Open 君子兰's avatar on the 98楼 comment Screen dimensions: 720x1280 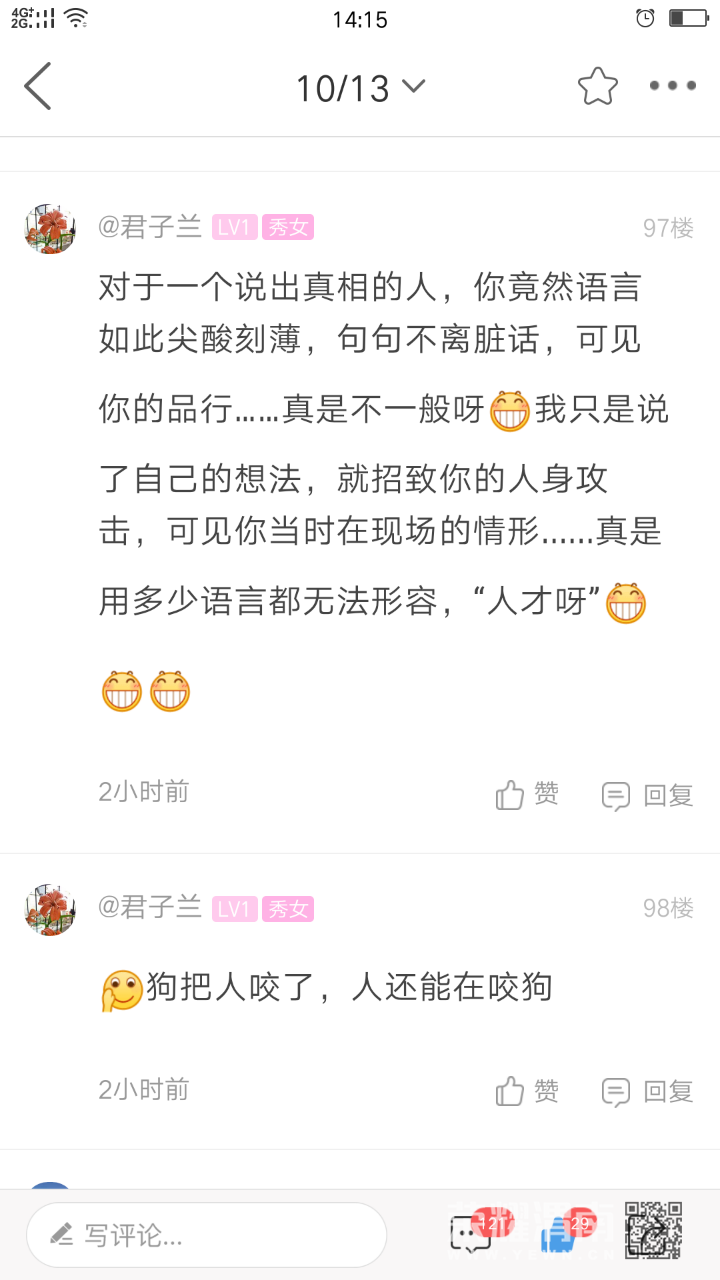point(50,909)
